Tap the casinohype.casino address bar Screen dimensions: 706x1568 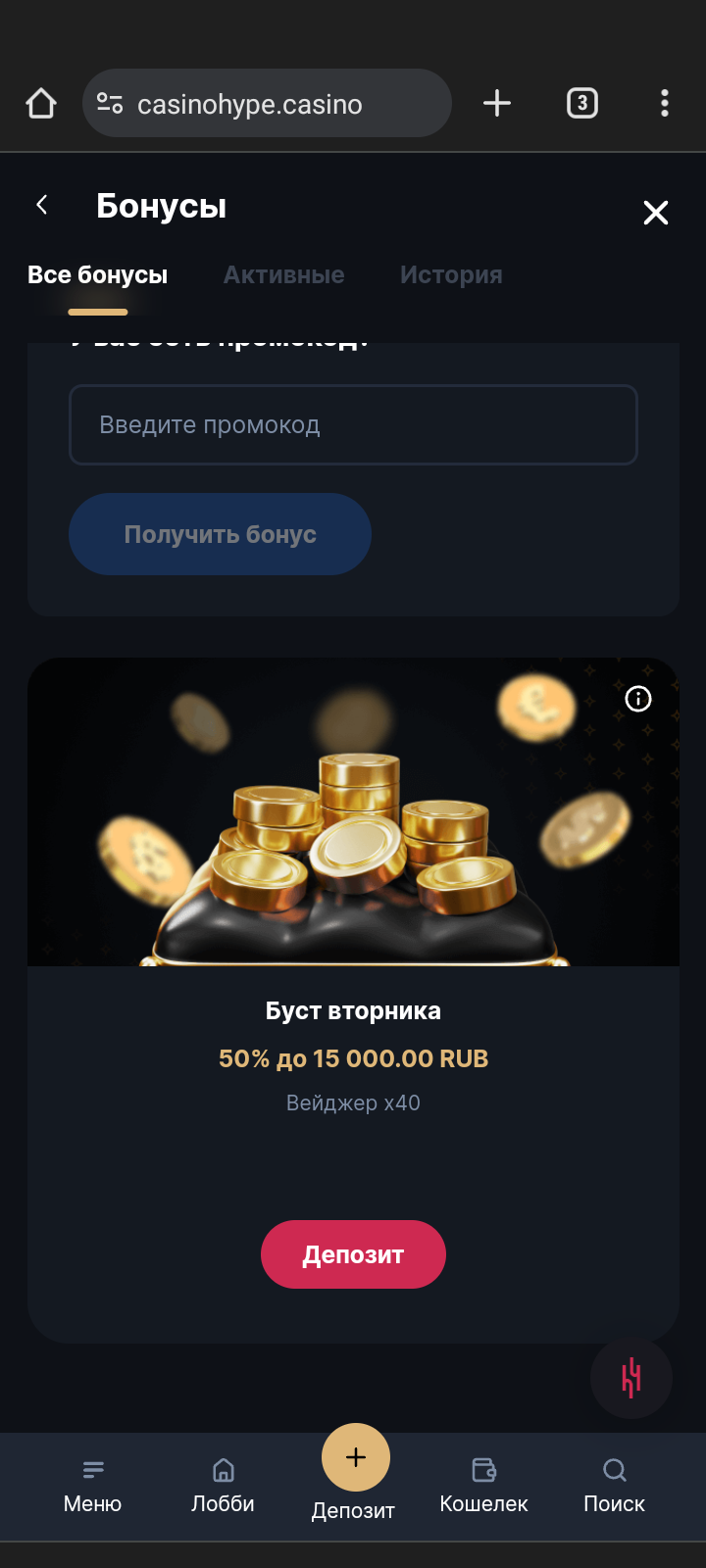click(267, 103)
